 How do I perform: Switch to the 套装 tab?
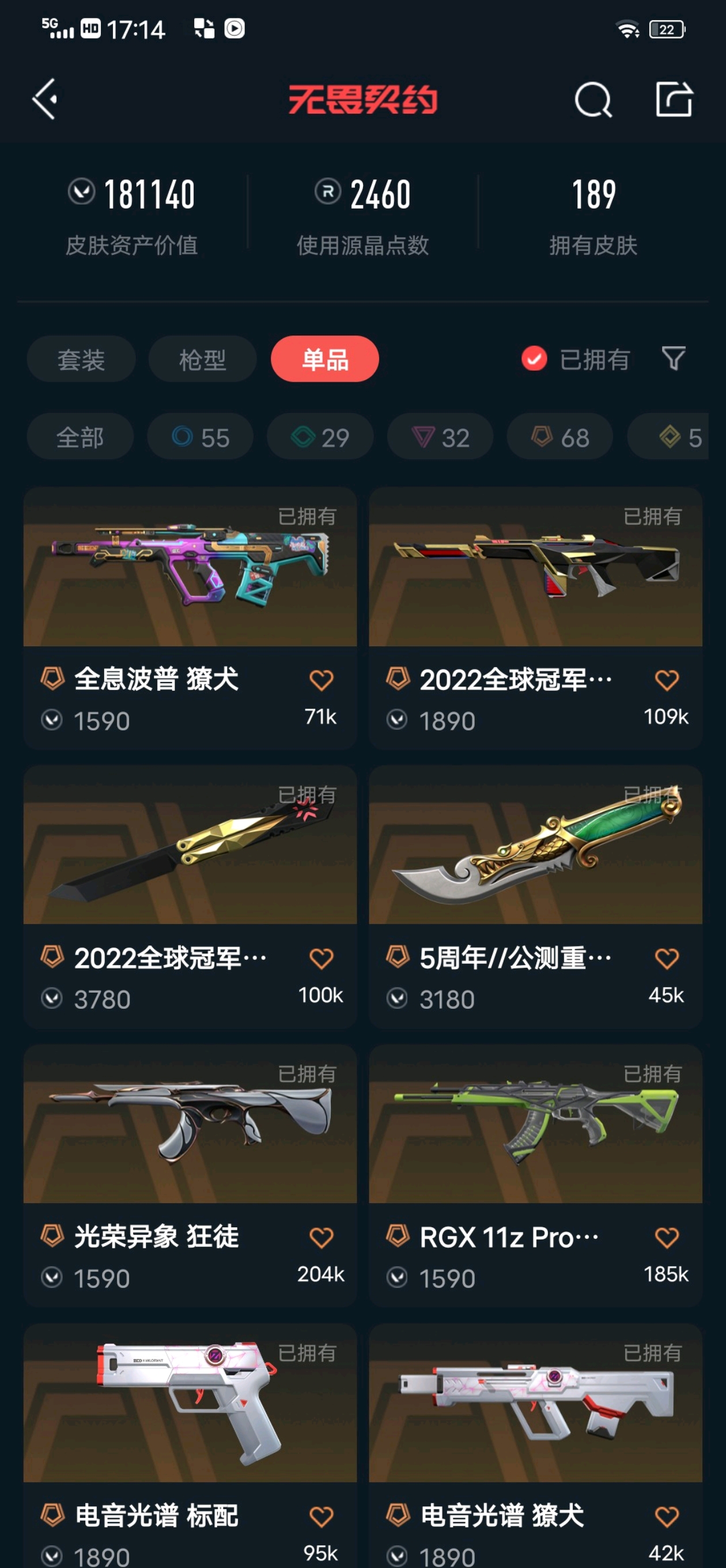[x=81, y=359]
